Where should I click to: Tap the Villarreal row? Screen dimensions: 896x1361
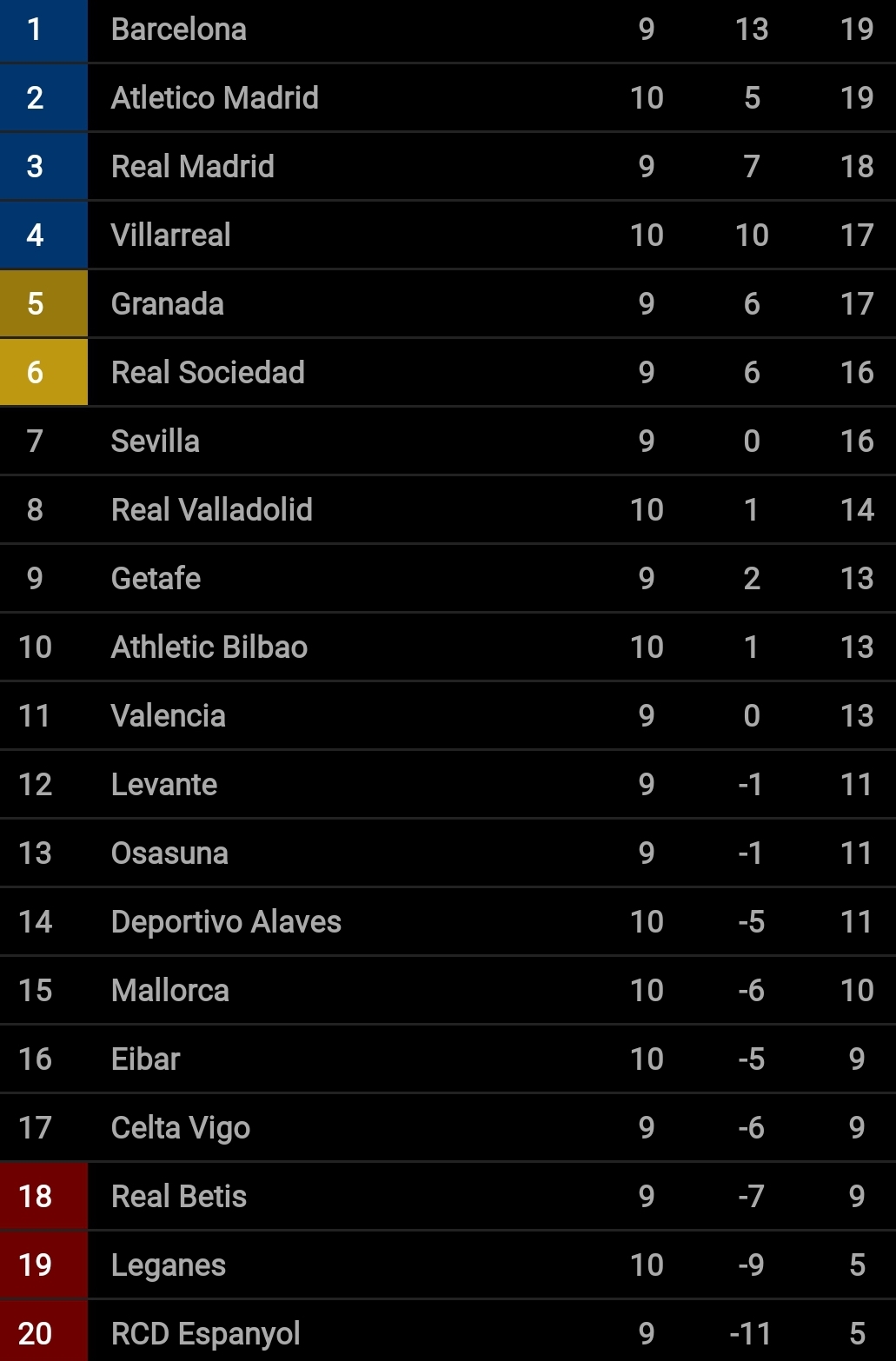click(448, 235)
